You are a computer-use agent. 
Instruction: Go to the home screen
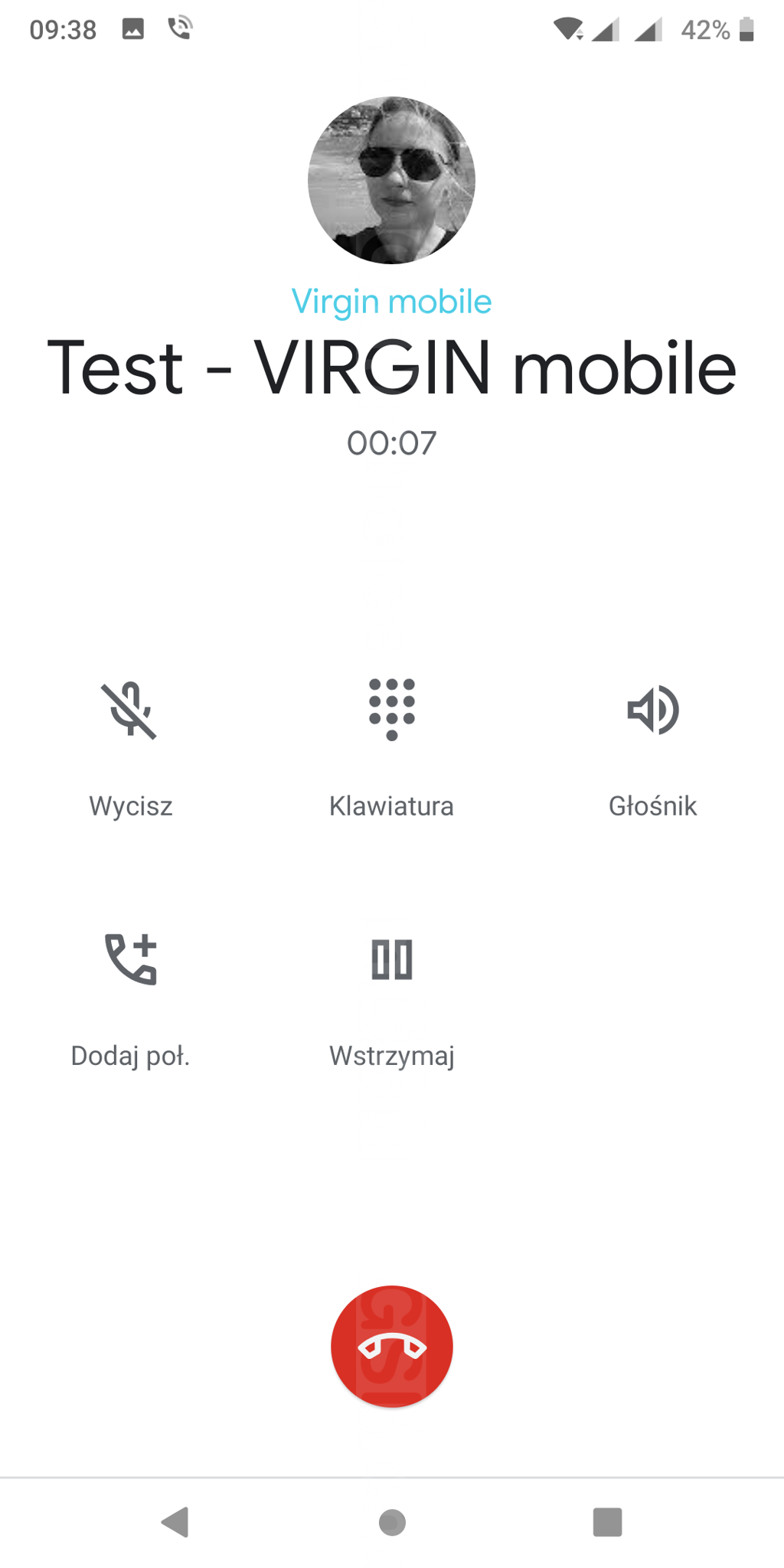tap(392, 1522)
